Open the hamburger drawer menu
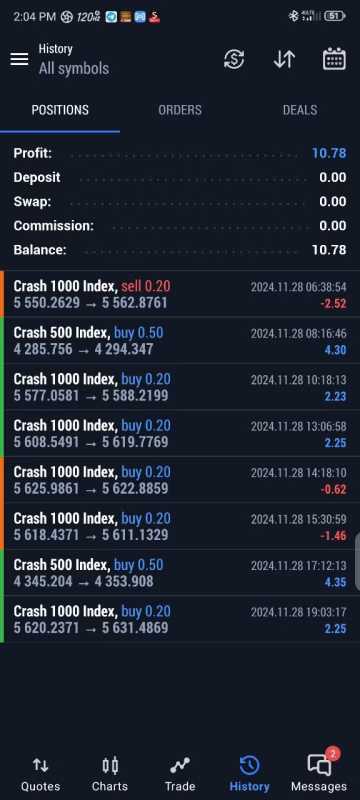Screen dimensions: 360x800 (19, 59)
